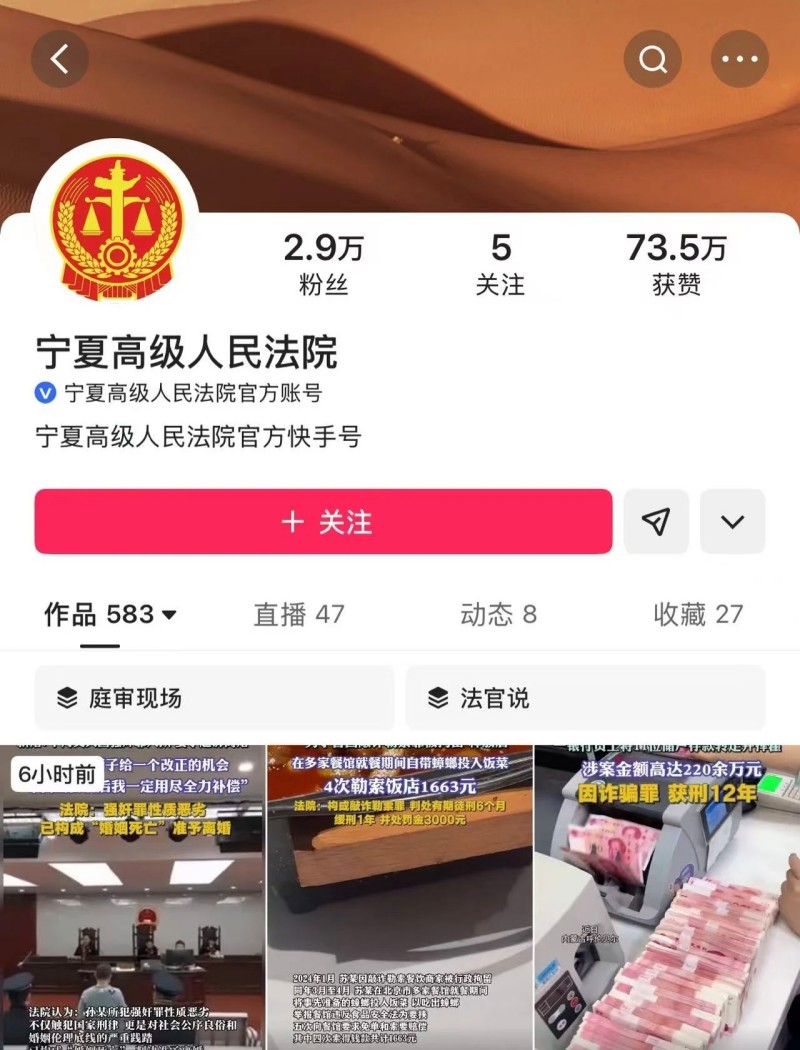Expand recommended accounts with the down chevron
This screenshot has width=800, height=1050.
click(x=733, y=522)
